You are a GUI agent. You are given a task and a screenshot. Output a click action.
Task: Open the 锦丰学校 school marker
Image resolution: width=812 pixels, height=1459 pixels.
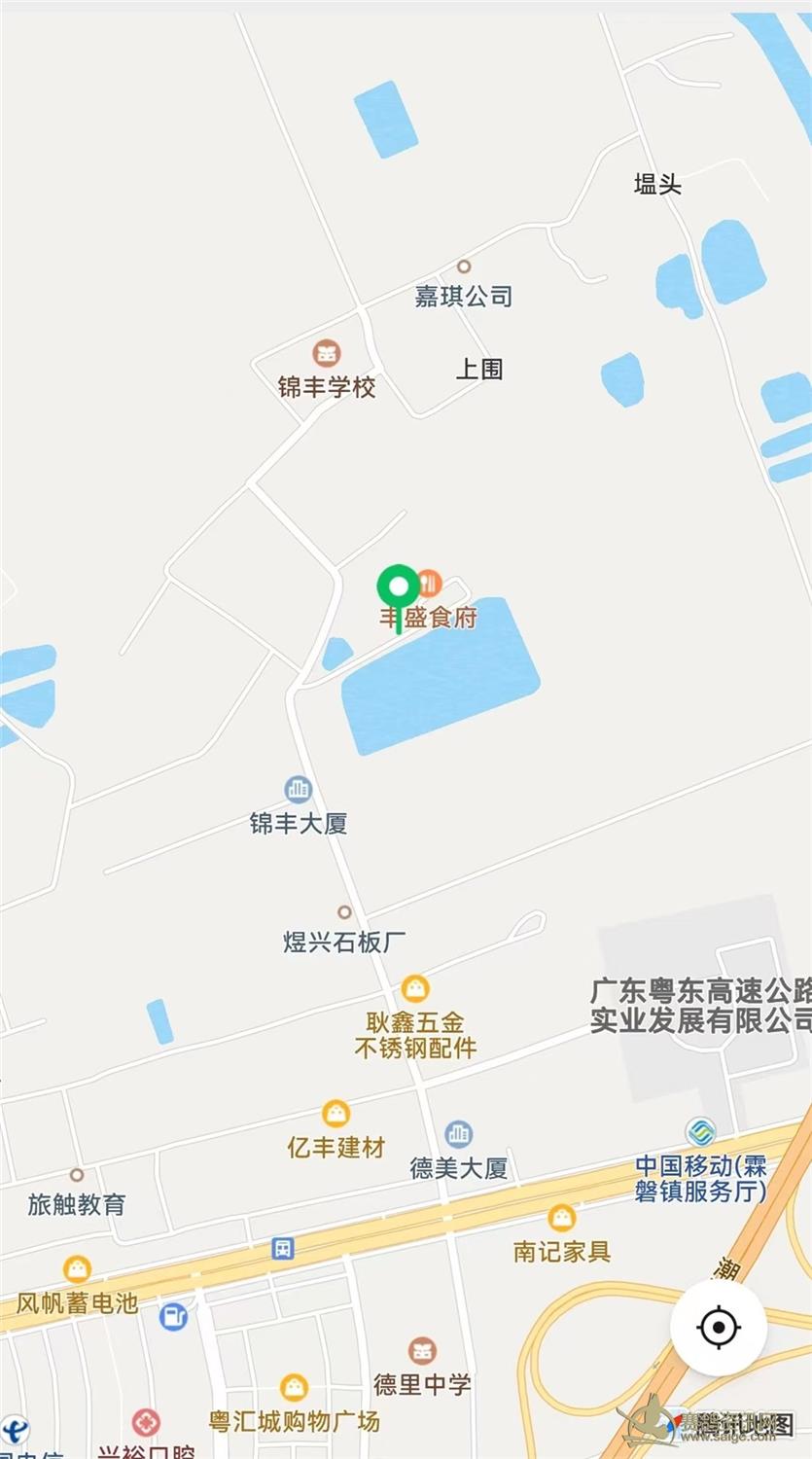327,354
